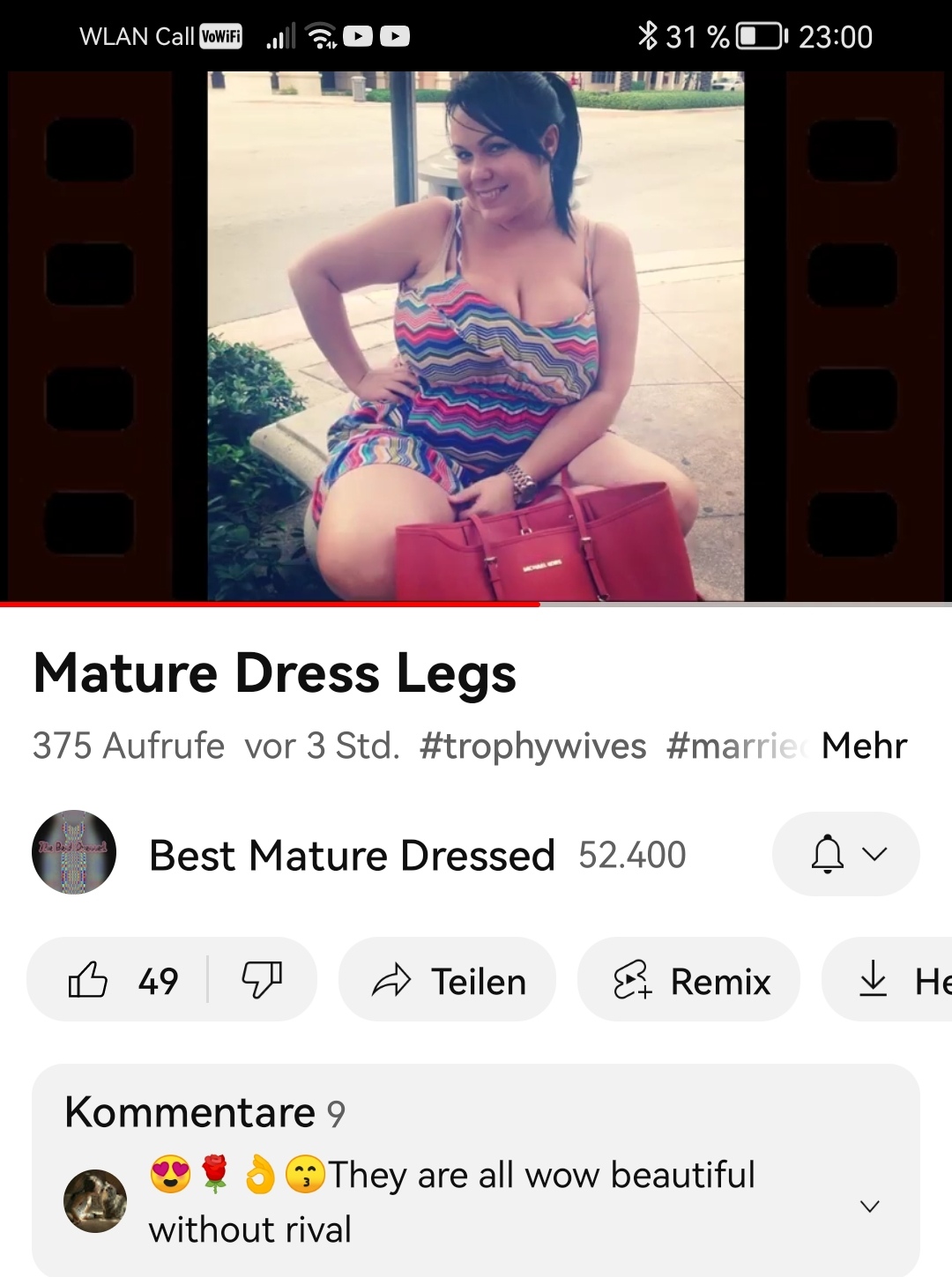Expand the description with Mehr
Image resolution: width=952 pixels, height=1277 pixels.
tap(863, 746)
